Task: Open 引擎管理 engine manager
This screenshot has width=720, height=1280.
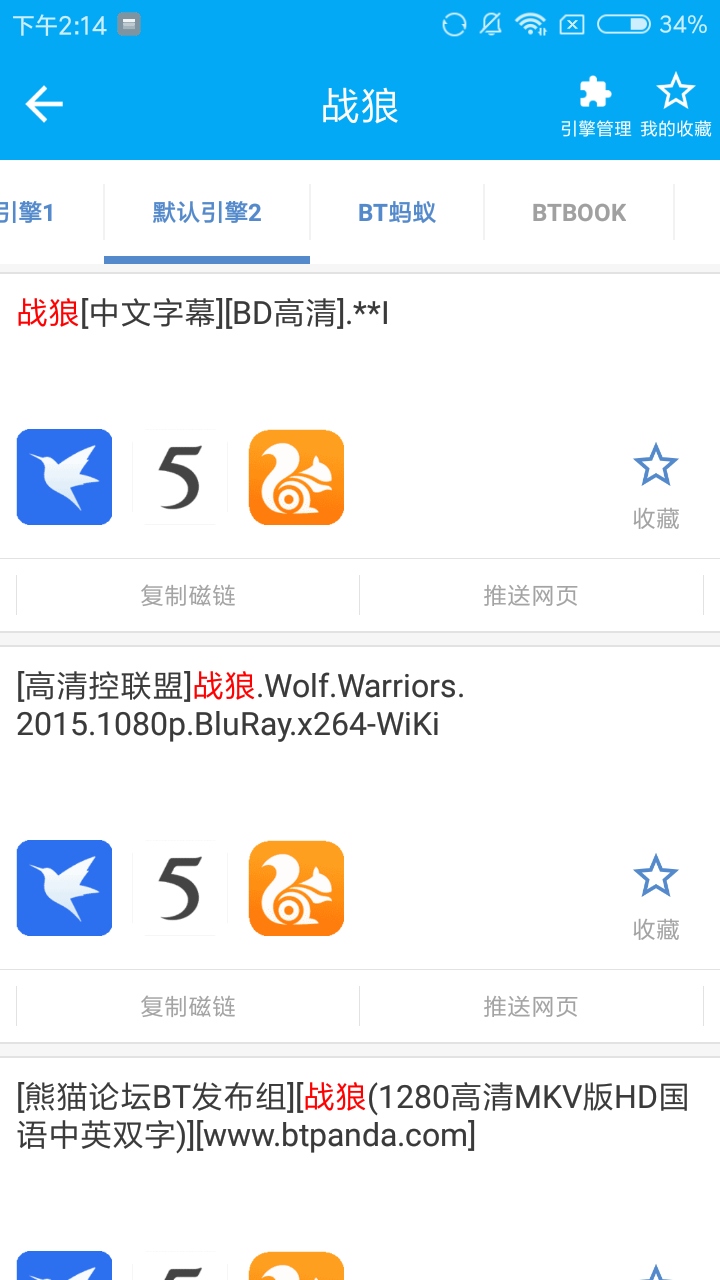Action: coord(596,106)
